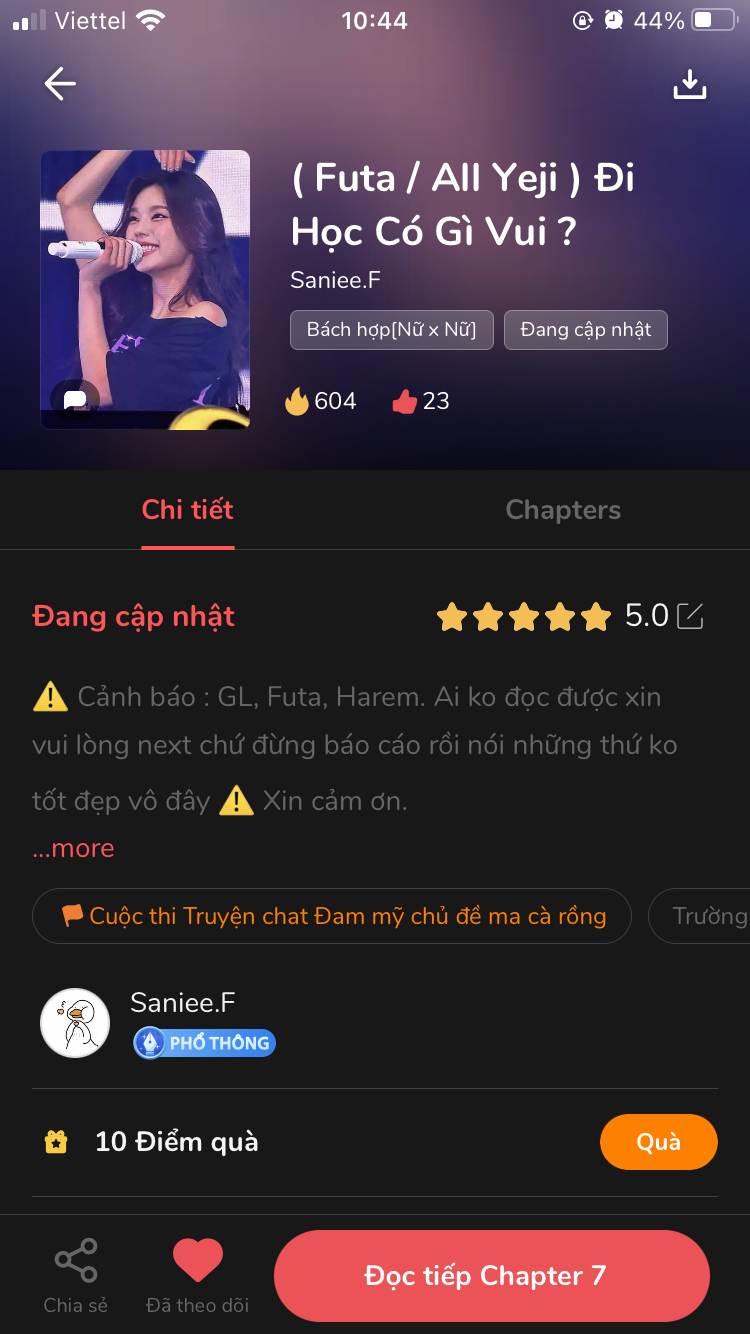The image size is (750, 1334).
Task: Share the story via Chia sẻ
Action: [76, 1276]
